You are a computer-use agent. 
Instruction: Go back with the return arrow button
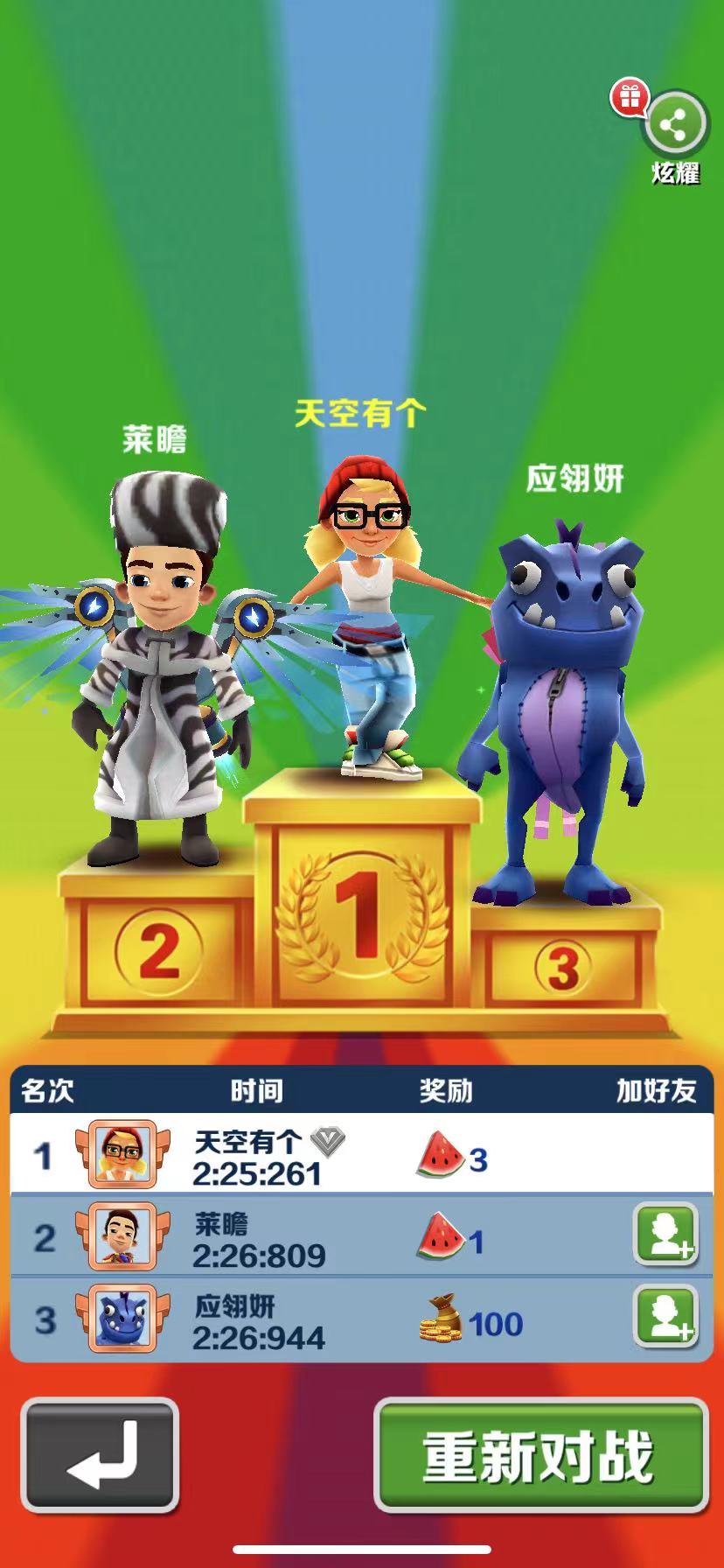[x=100, y=1457]
